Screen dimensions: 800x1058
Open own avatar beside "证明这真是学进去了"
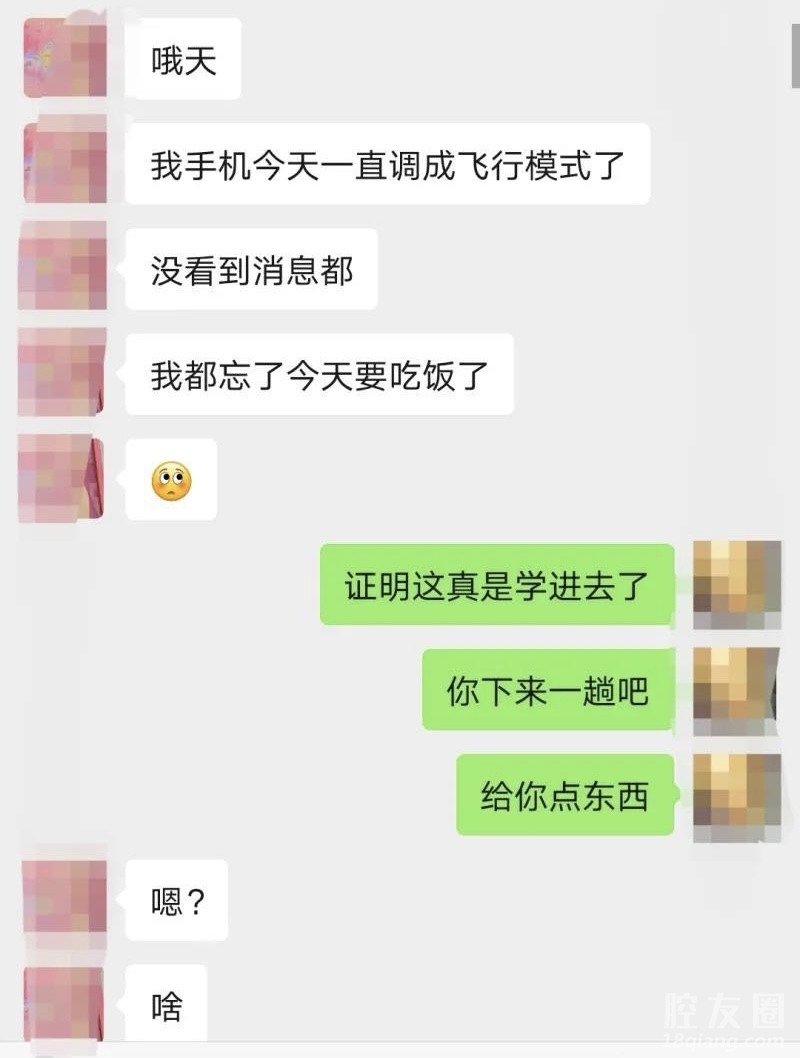pos(737,584)
